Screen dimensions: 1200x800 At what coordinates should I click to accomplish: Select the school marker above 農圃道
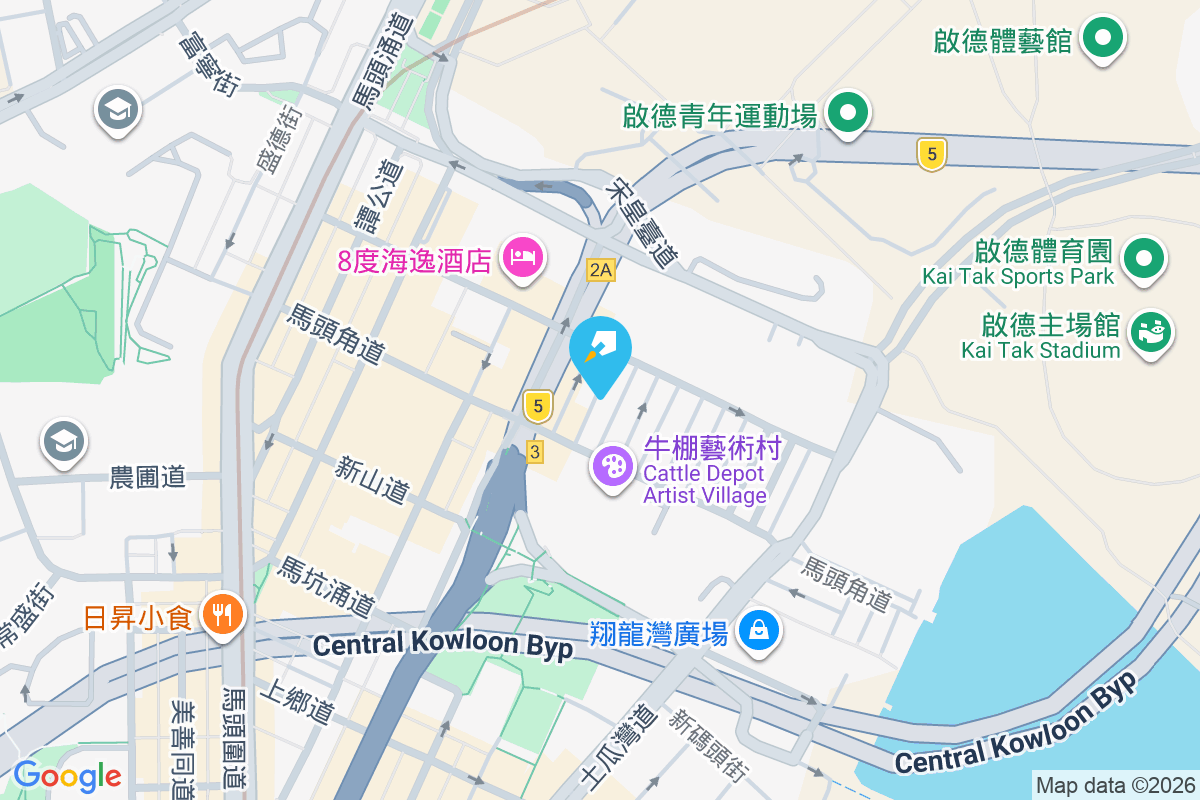tap(63, 441)
